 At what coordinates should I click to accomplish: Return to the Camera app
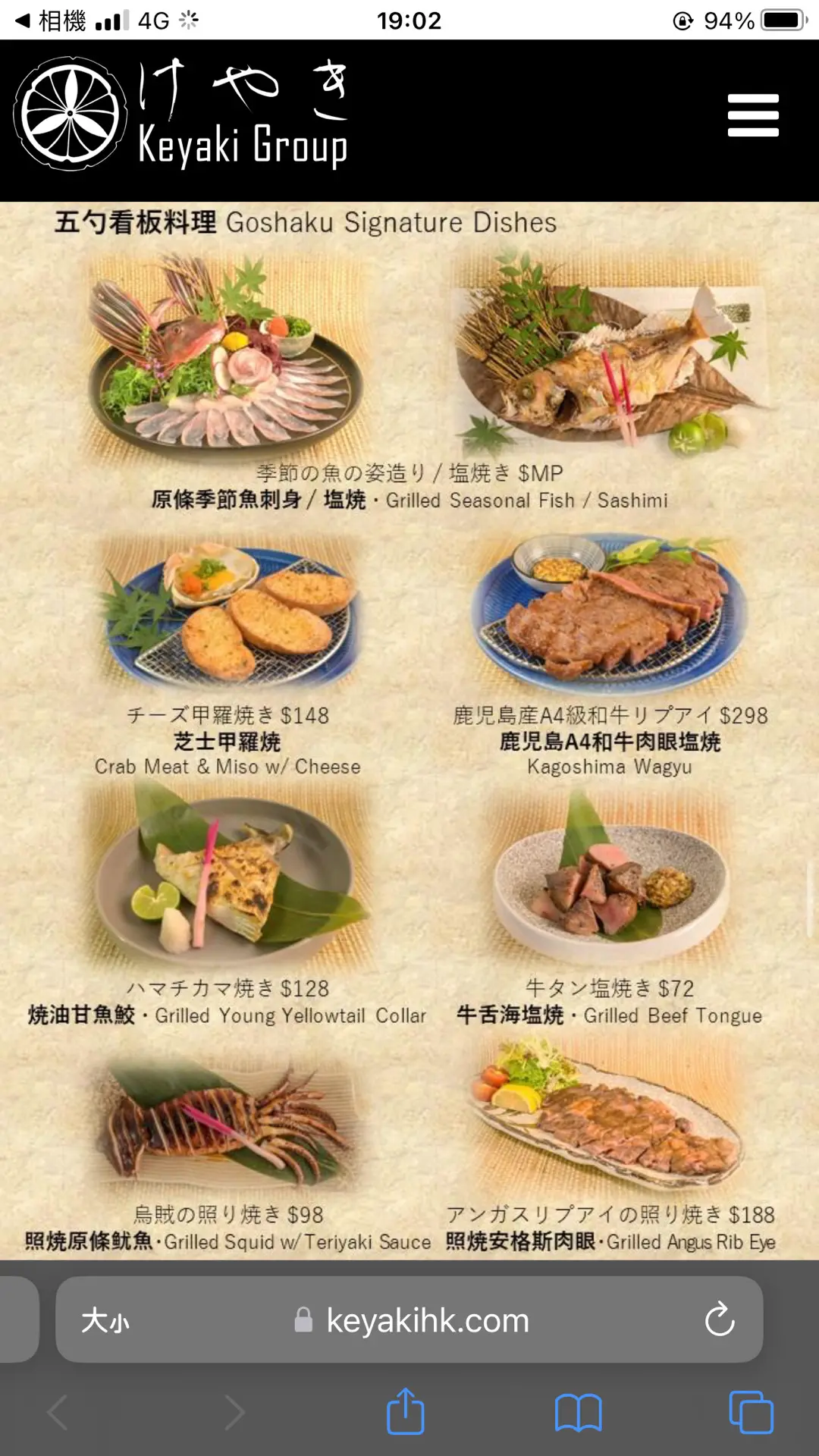click(x=52, y=20)
